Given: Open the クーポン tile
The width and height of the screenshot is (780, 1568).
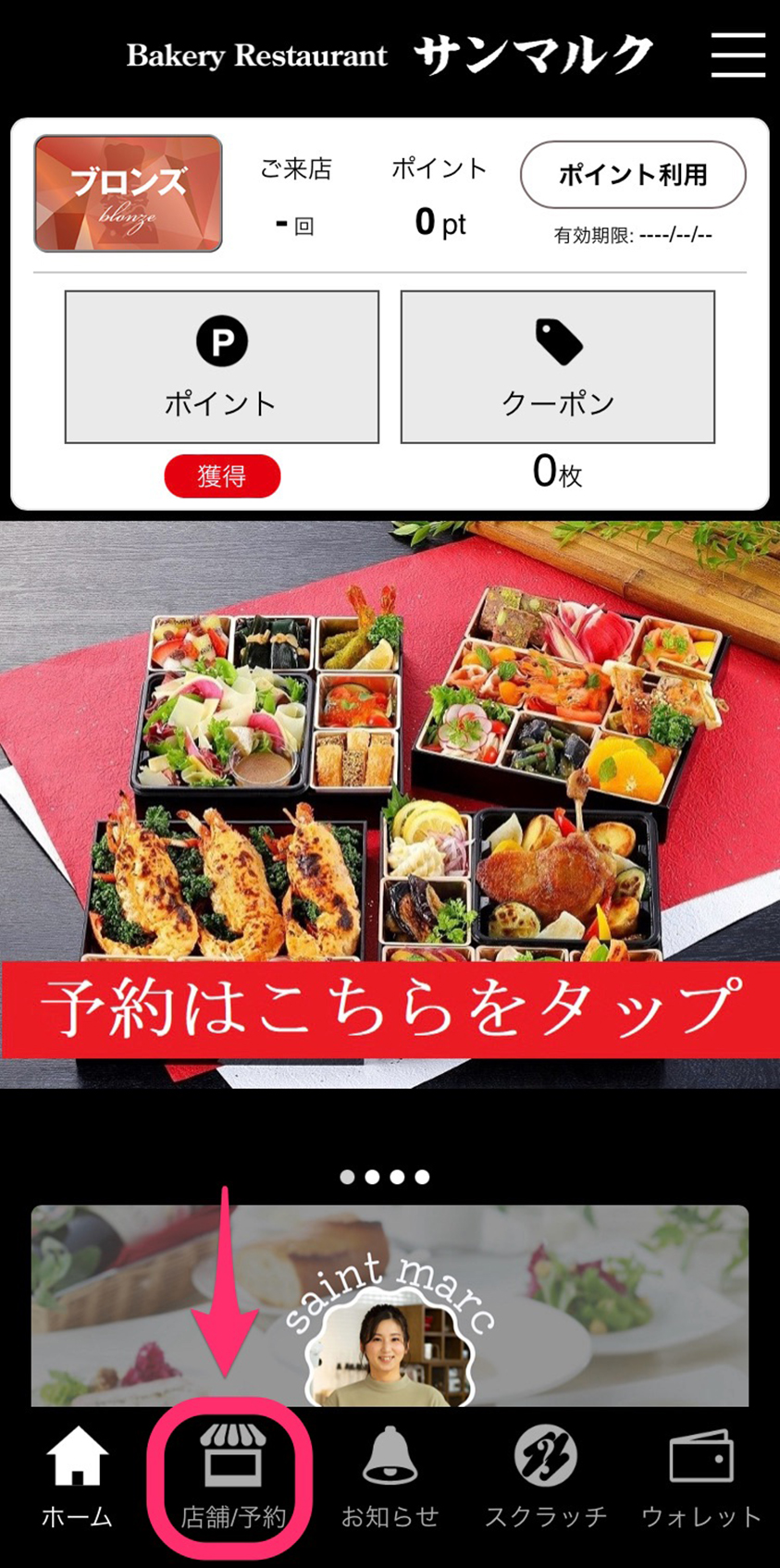Looking at the screenshot, I should [x=557, y=367].
